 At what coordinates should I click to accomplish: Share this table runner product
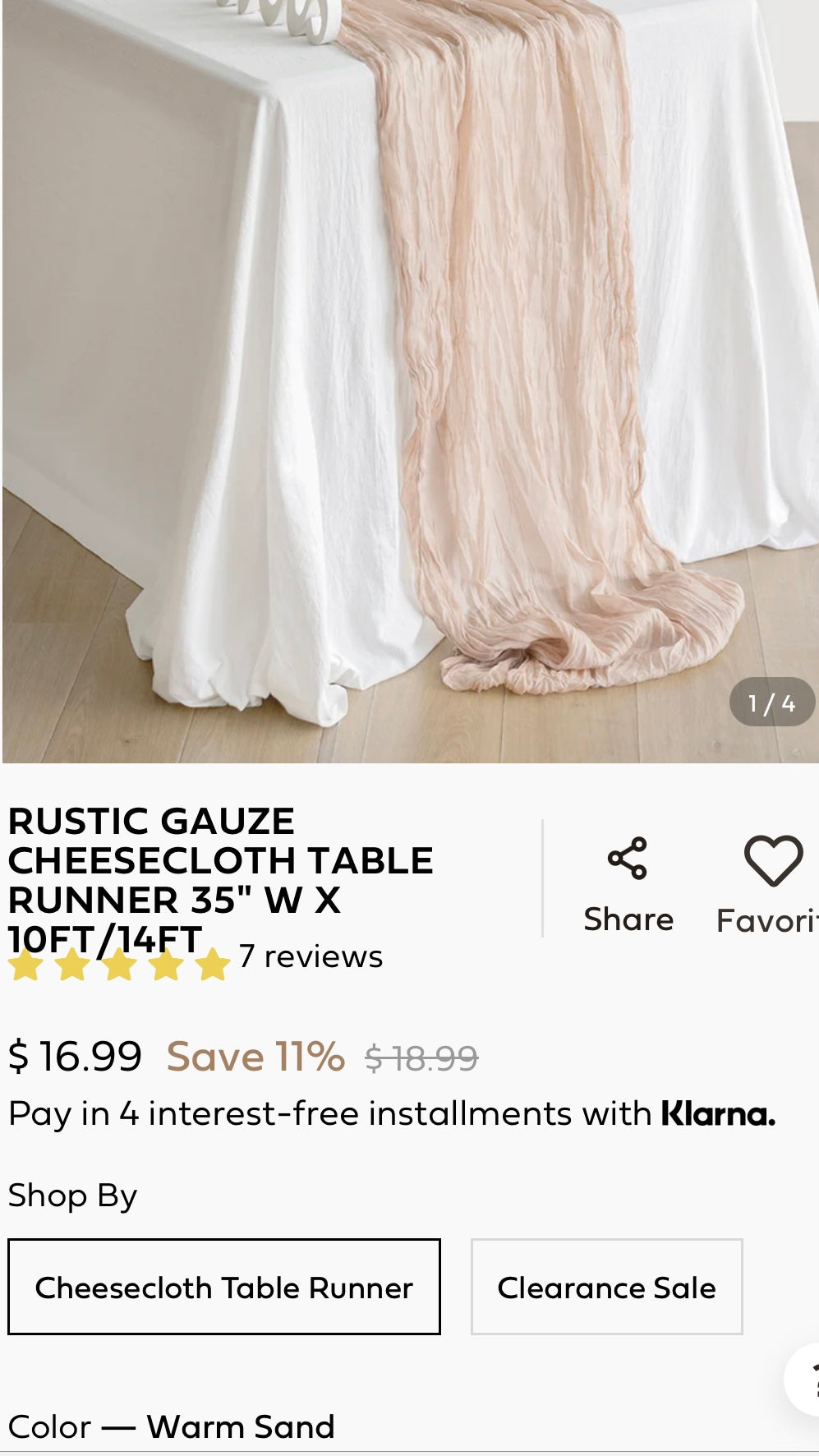point(628,884)
